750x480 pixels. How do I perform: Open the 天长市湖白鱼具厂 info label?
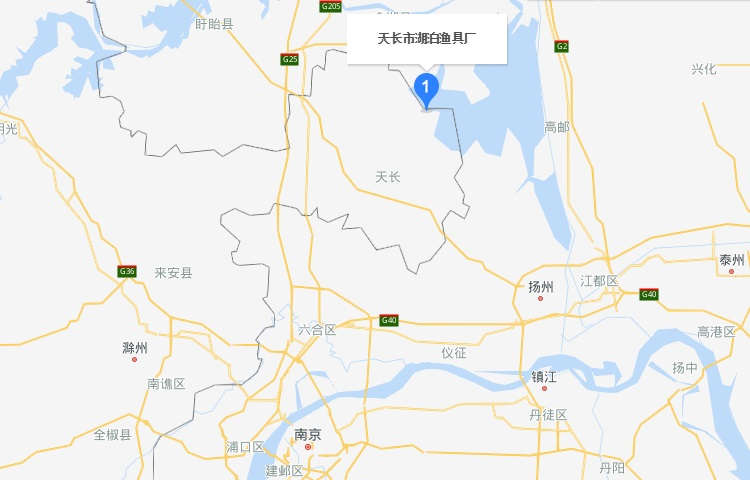427,39
